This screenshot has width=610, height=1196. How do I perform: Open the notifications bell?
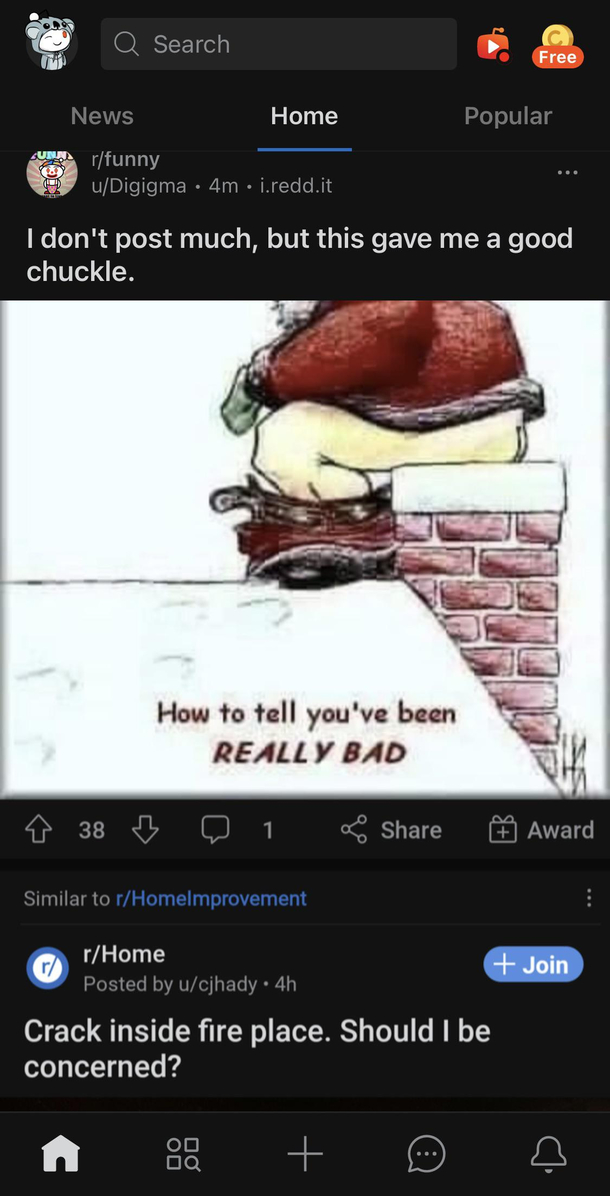(x=548, y=1154)
